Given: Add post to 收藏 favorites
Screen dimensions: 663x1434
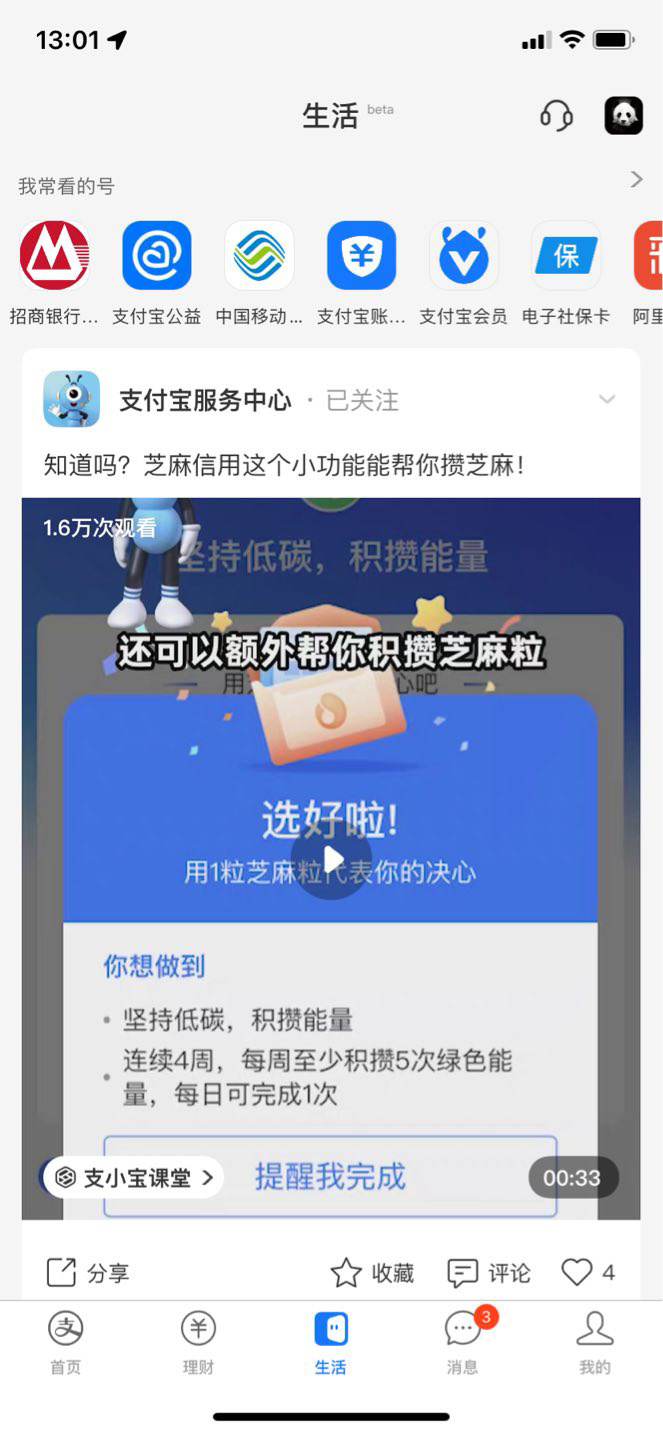Looking at the screenshot, I should click(x=372, y=1273).
